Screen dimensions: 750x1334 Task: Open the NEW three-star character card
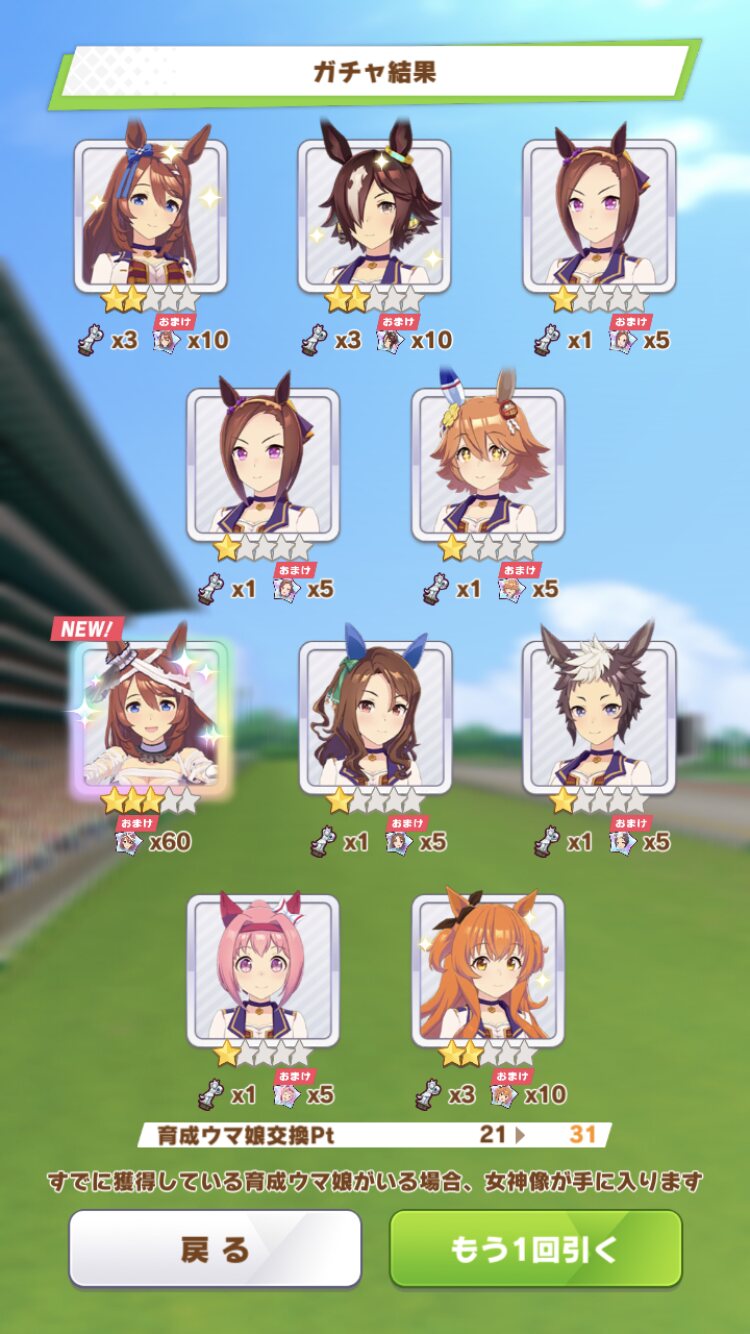pos(151,718)
